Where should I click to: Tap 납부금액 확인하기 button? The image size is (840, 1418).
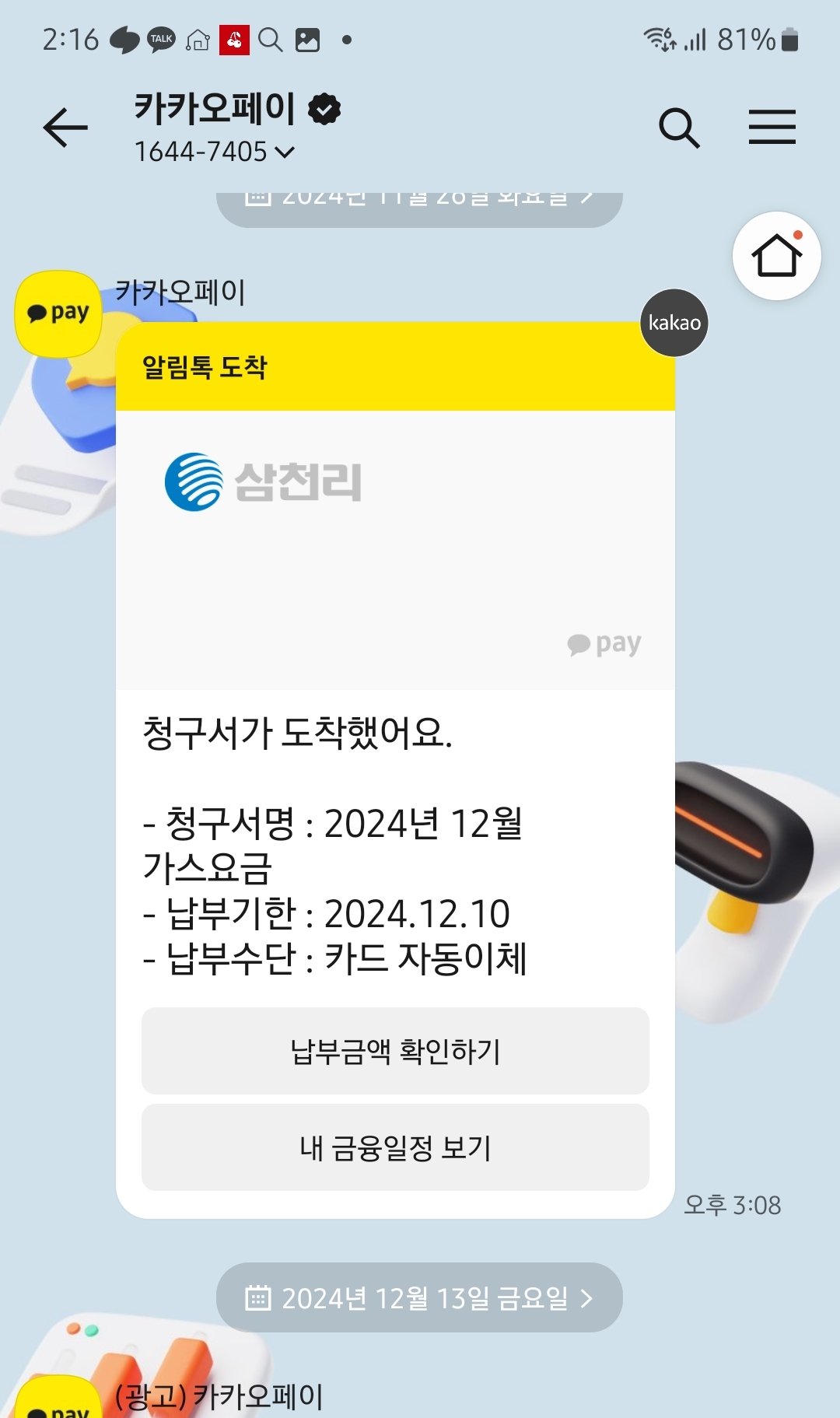click(x=395, y=1051)
